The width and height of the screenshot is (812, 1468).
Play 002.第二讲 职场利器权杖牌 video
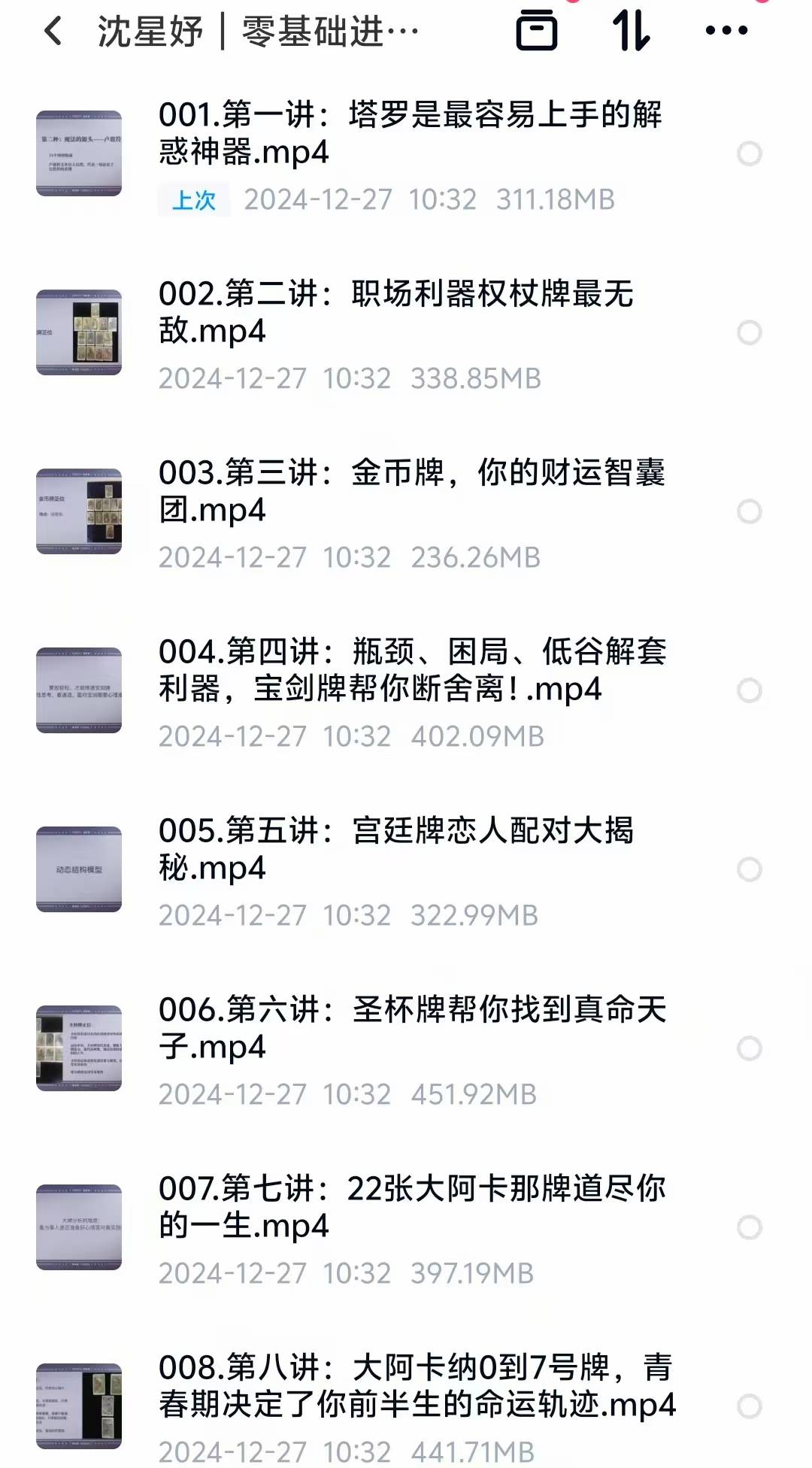coord(396,312)
